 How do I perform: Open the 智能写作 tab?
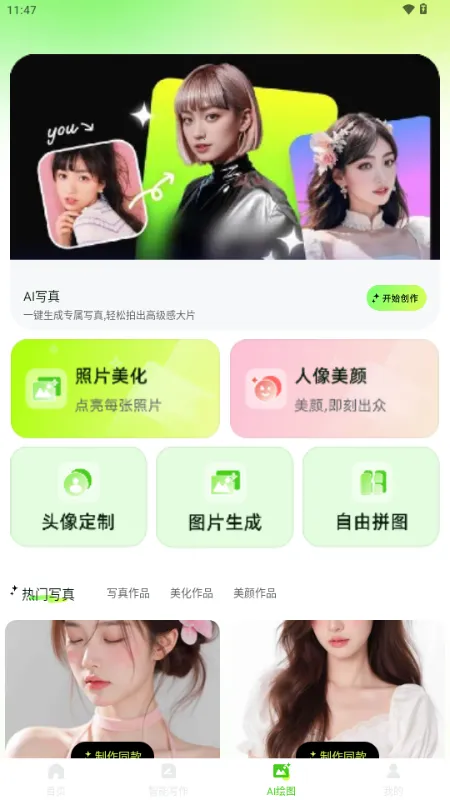point(168,779)
